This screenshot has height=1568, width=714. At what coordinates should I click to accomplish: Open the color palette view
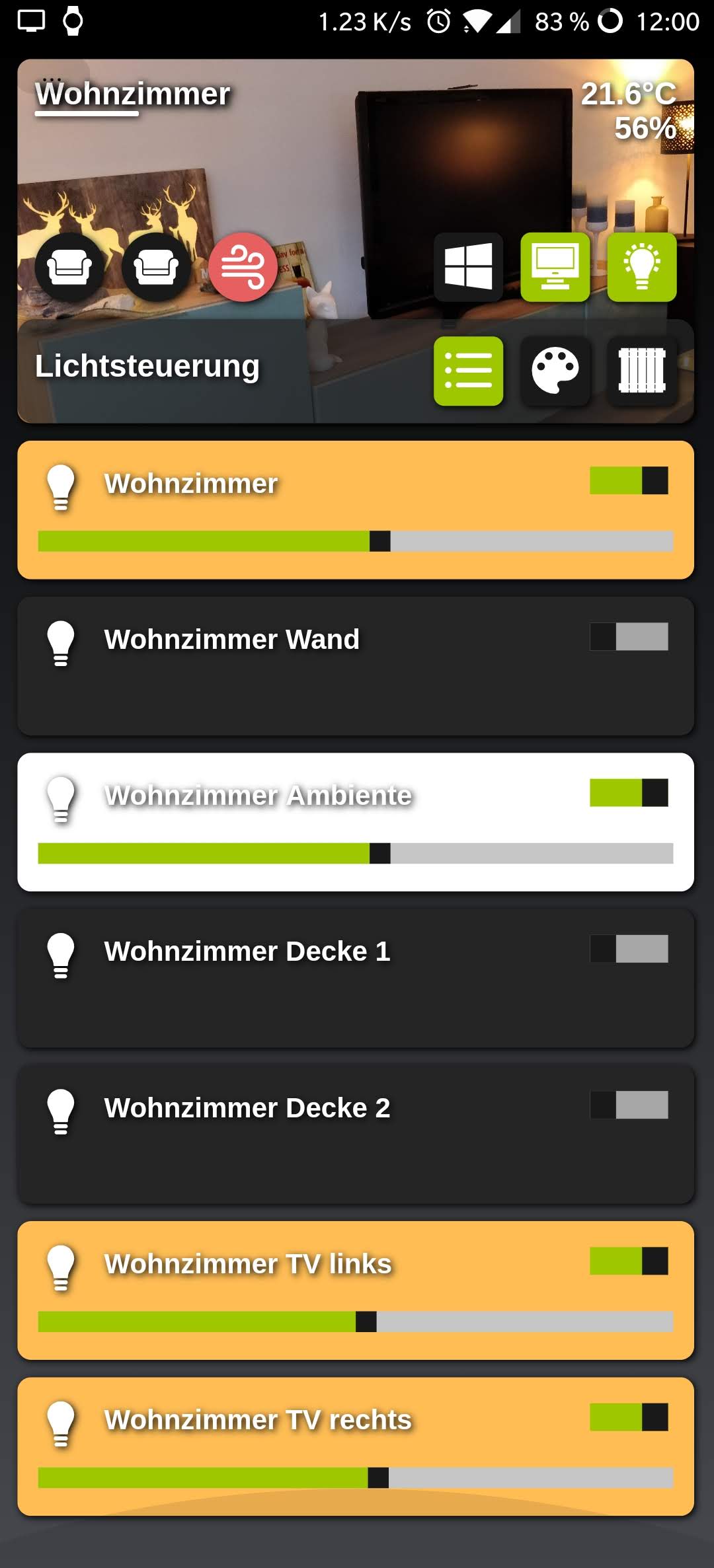click(555, 371)
